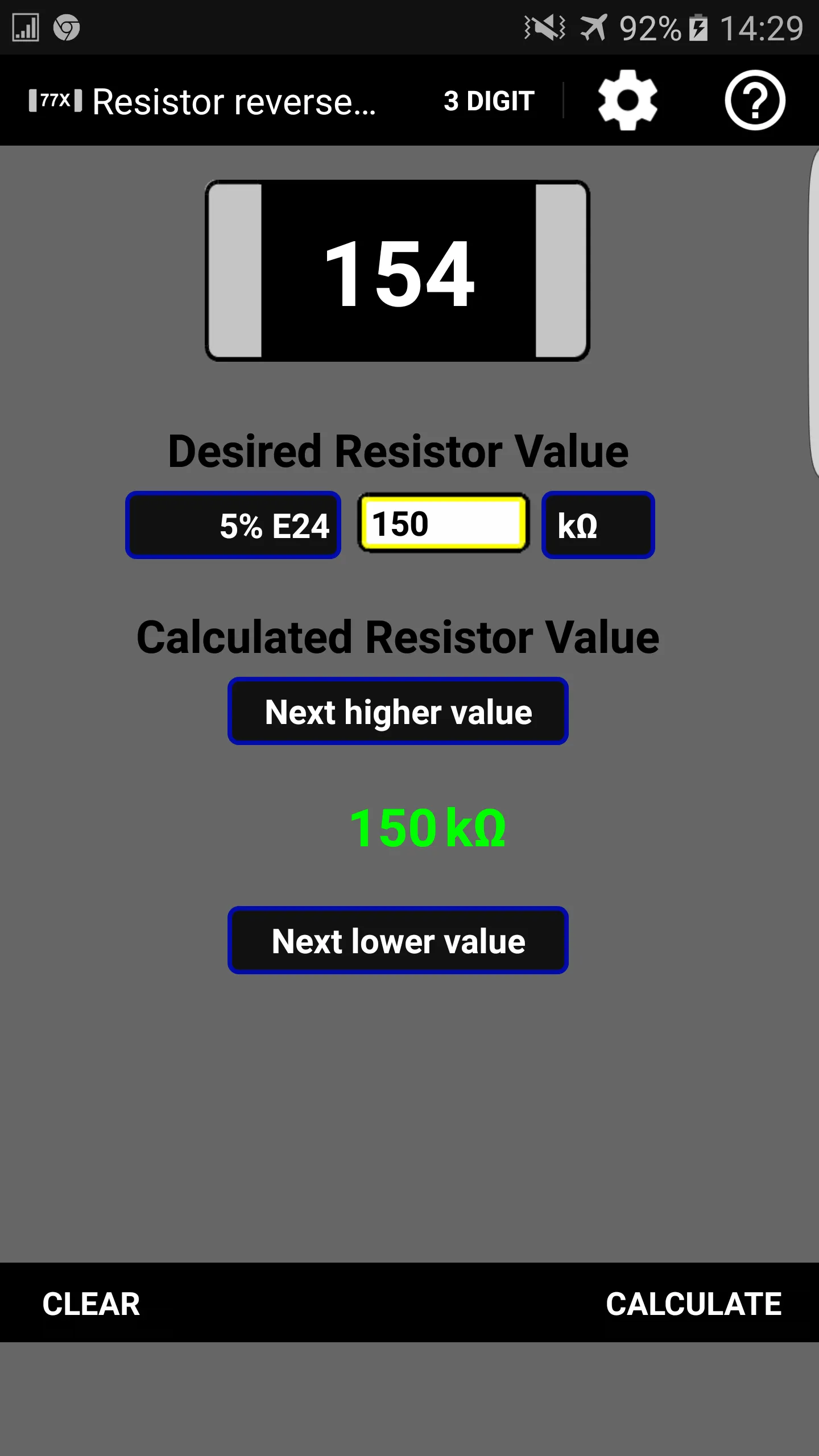Click the 77X resistor app icon

55,101
